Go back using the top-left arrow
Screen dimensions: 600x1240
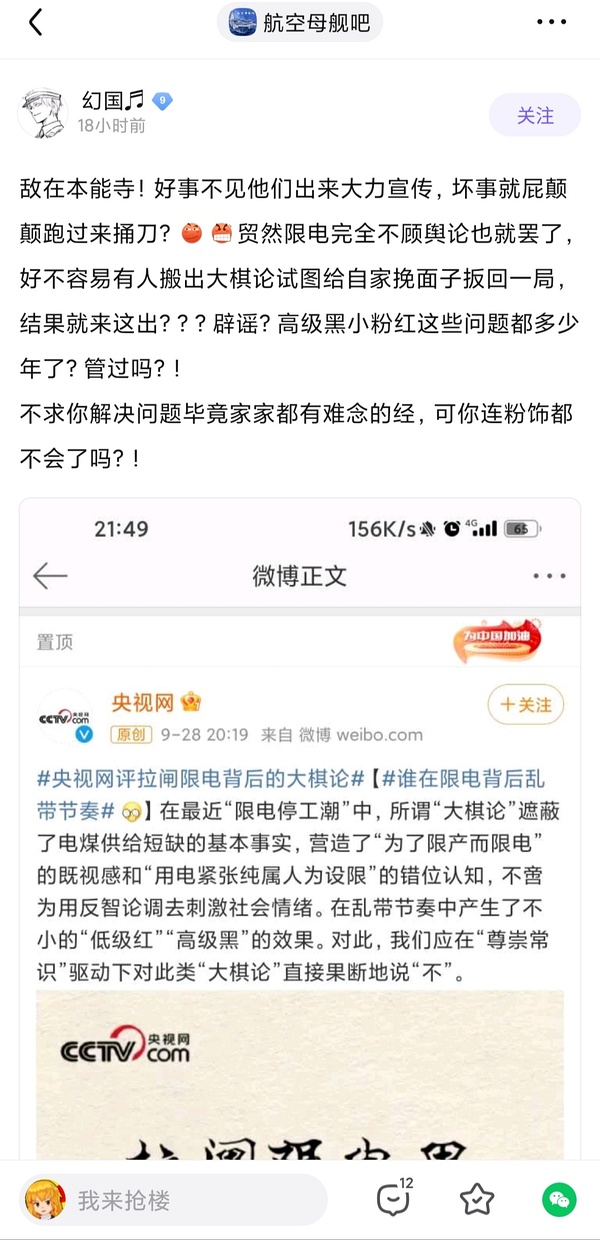(36, 23)
